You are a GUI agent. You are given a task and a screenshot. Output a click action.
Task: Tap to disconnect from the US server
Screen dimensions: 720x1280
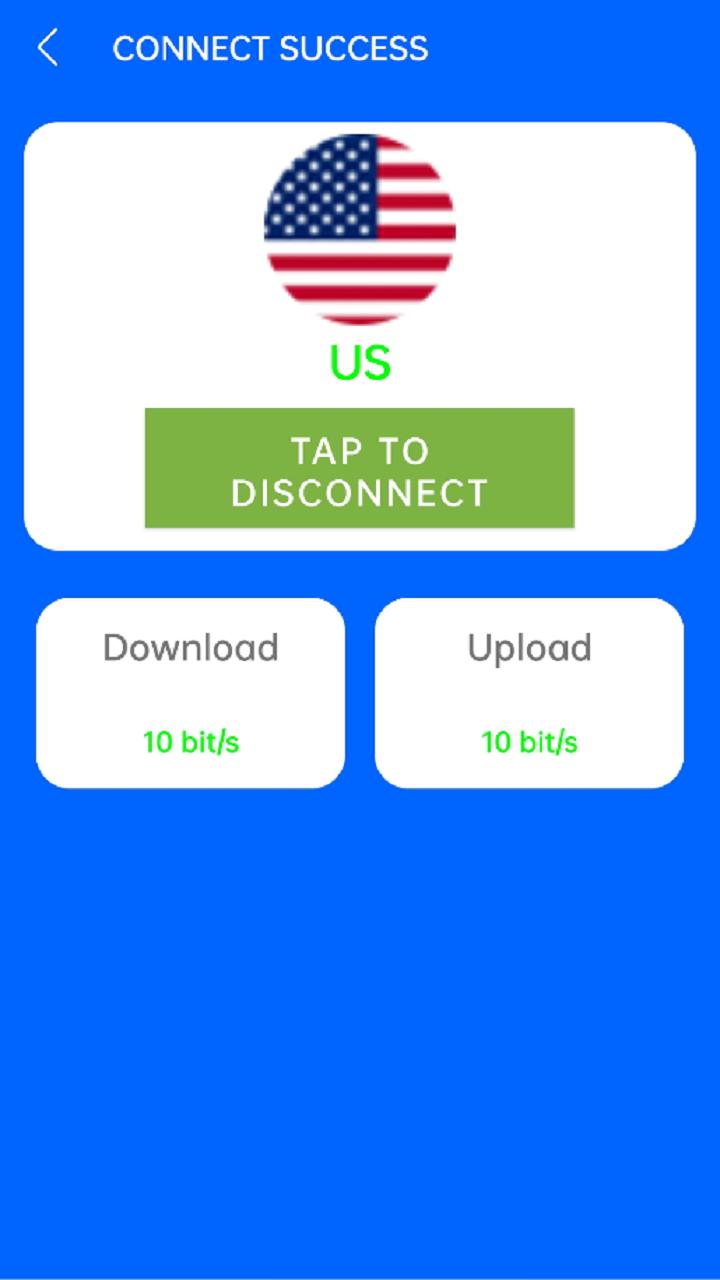[359, 468]
